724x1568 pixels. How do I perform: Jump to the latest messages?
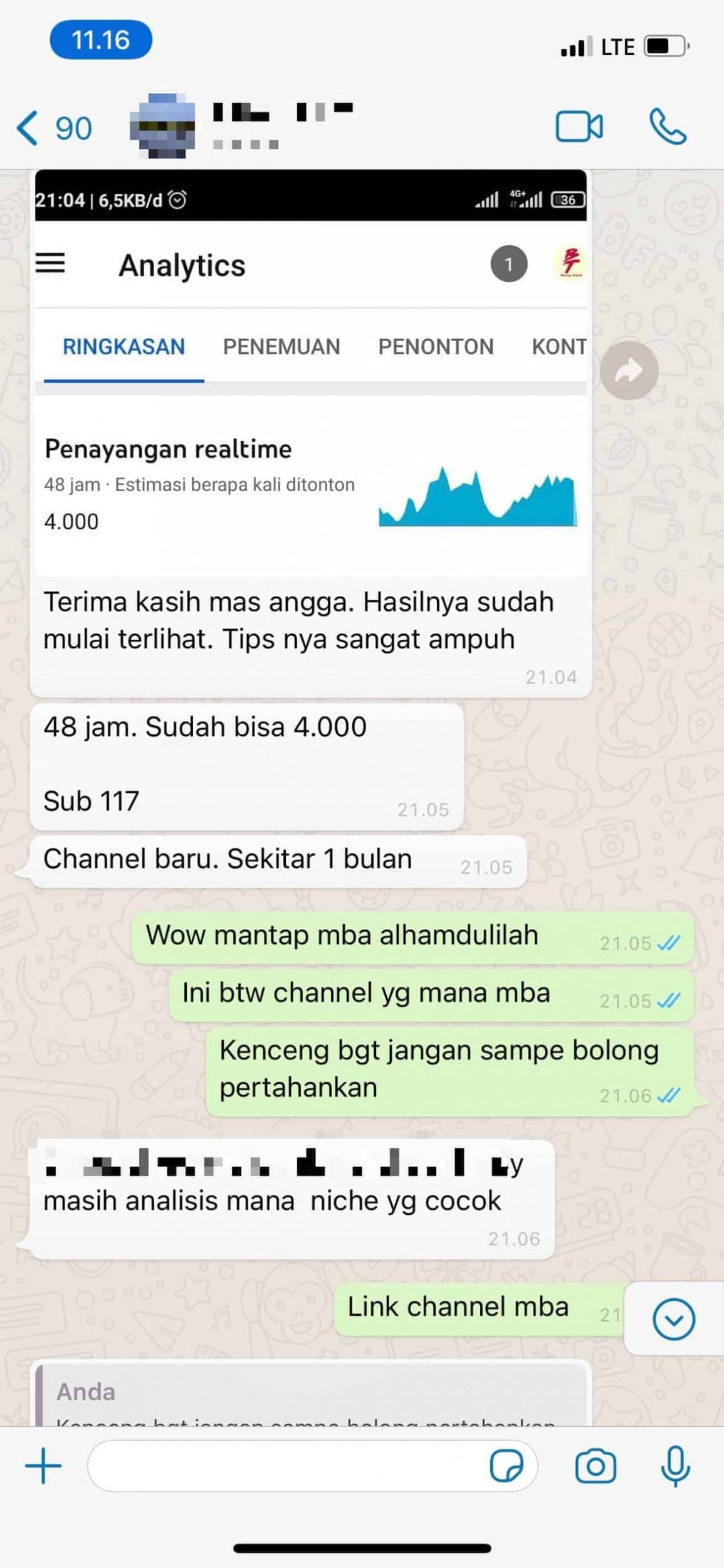click(673, 1320)
